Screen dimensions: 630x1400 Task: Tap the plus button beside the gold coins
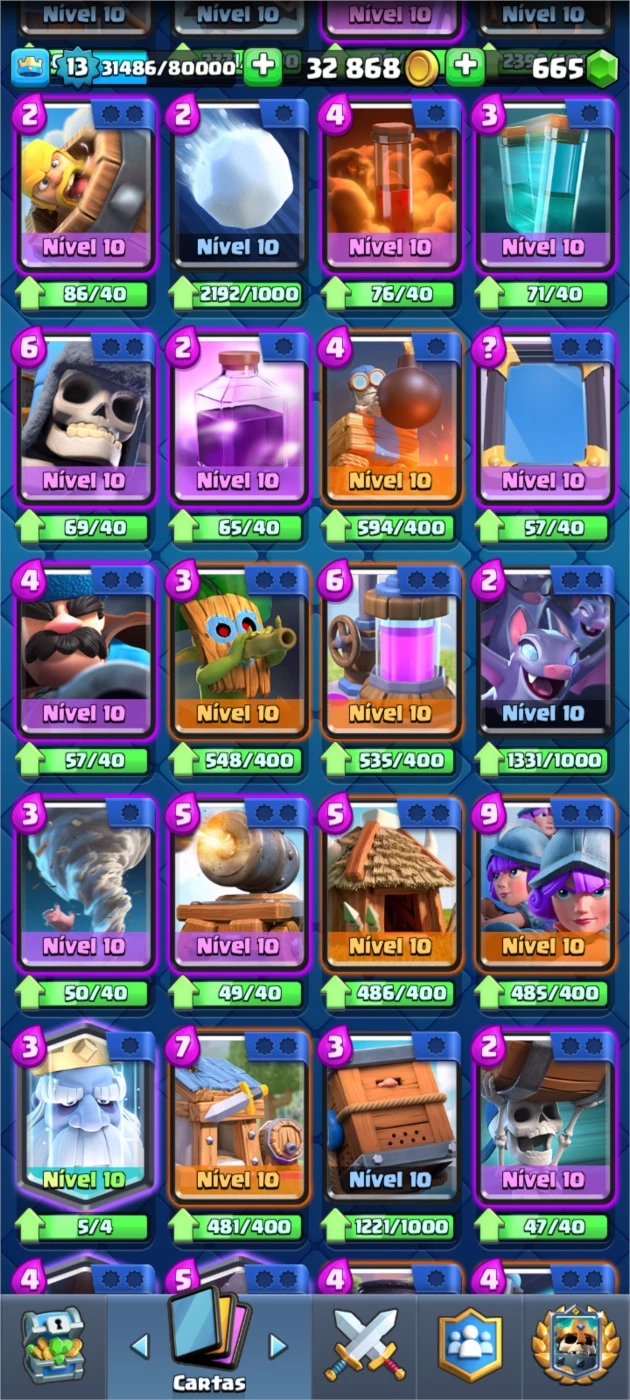tap(465, 67)
